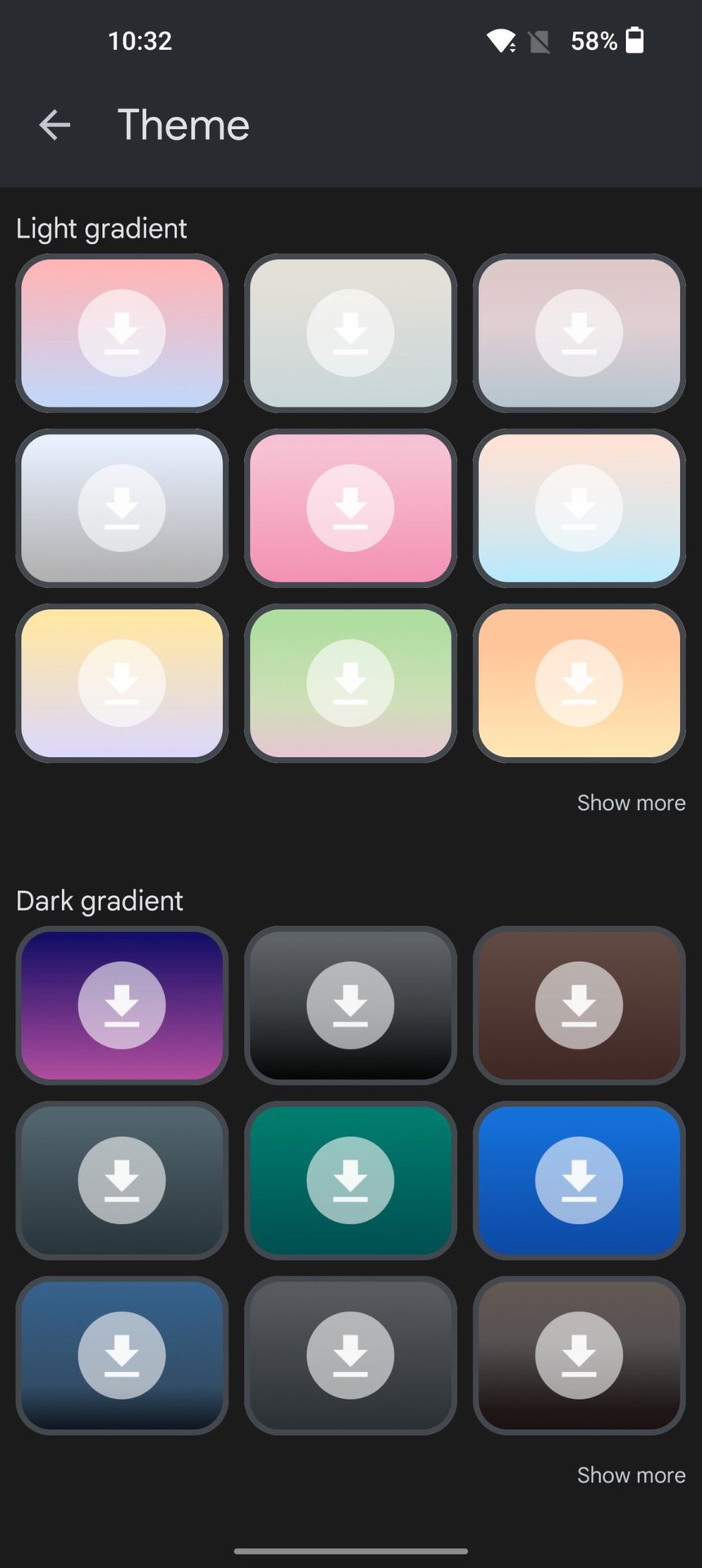Download the brown dark gradient theme
Image resolution: width=702 pixels, height=1568 pixels.
(579, 1005)
